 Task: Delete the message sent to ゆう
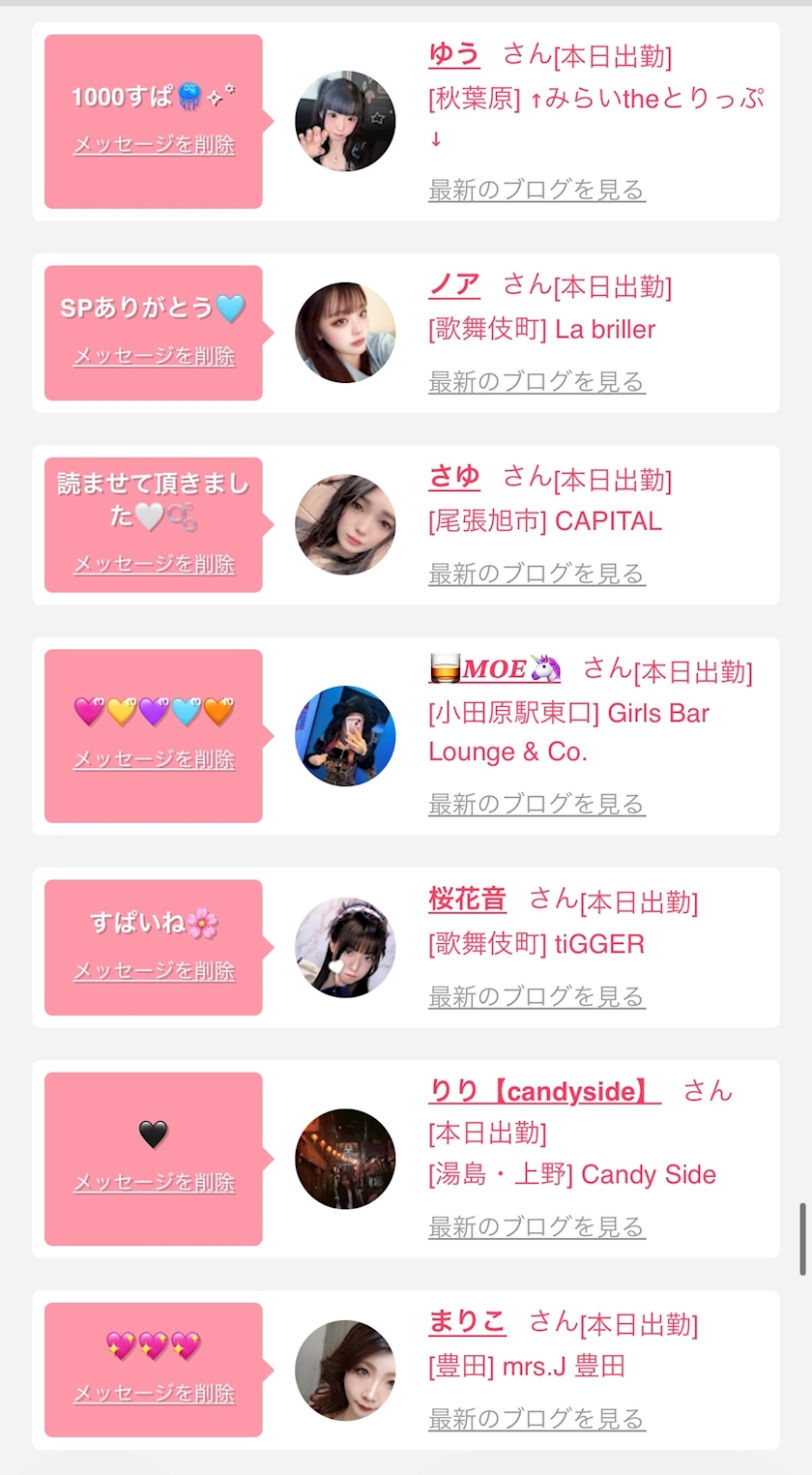pyautogui.click(x=154, y=145)
